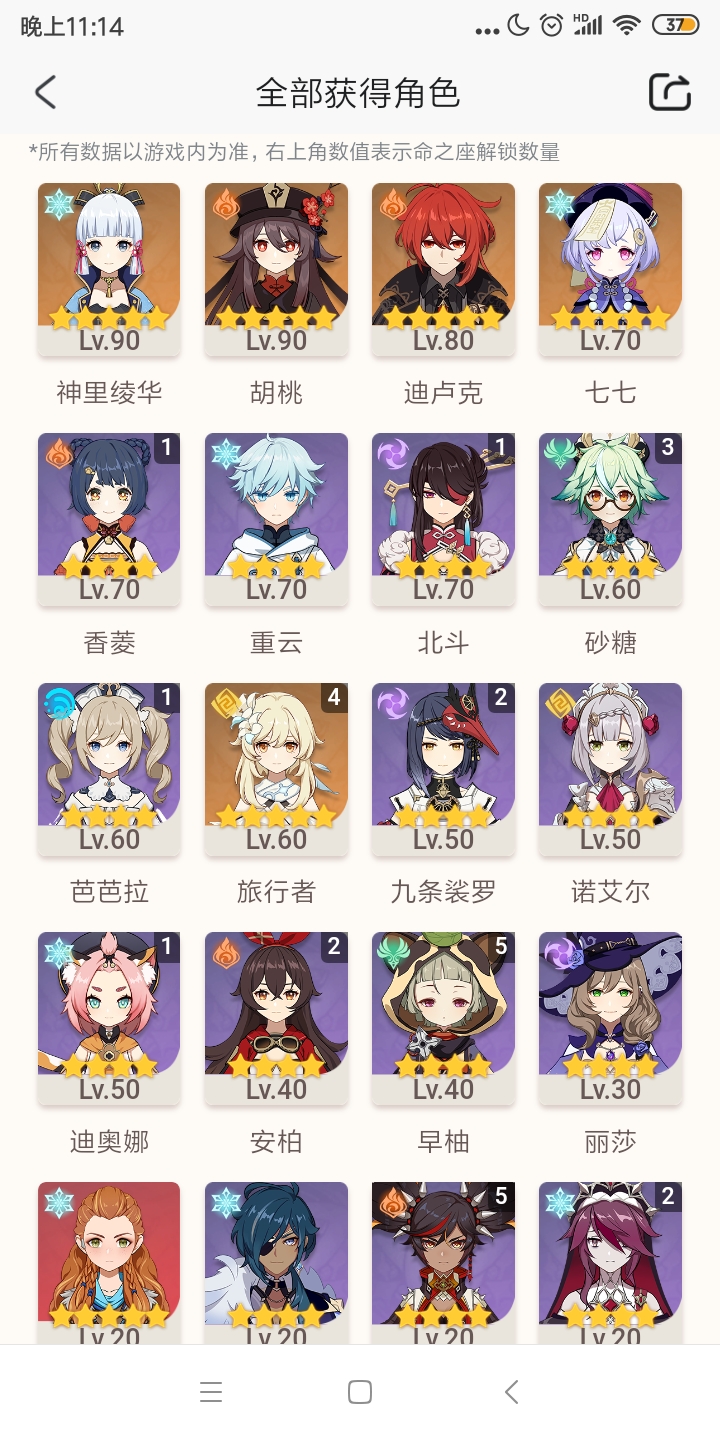Open the system recent apps menu
This screenshot has height=1440, width=720.
point(210,1392)
